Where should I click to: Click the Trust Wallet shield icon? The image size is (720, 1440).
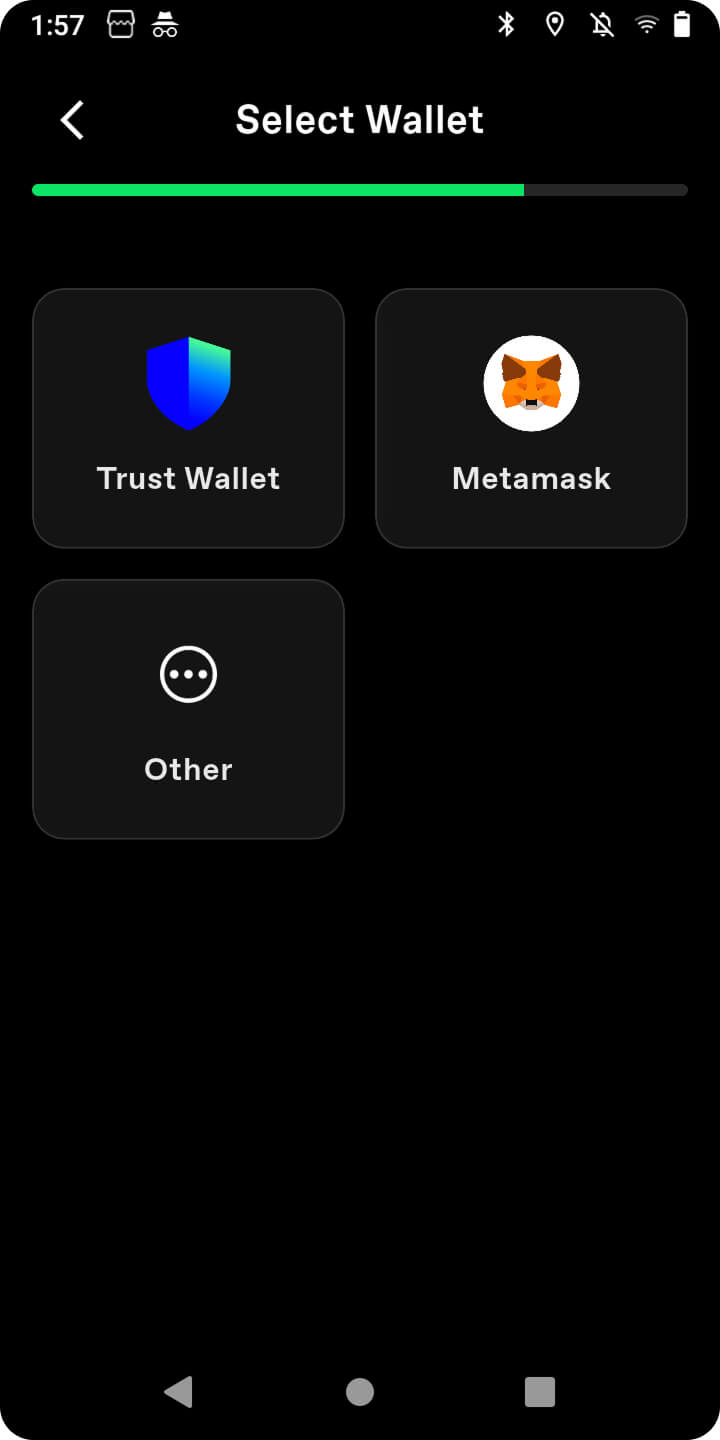188,381
